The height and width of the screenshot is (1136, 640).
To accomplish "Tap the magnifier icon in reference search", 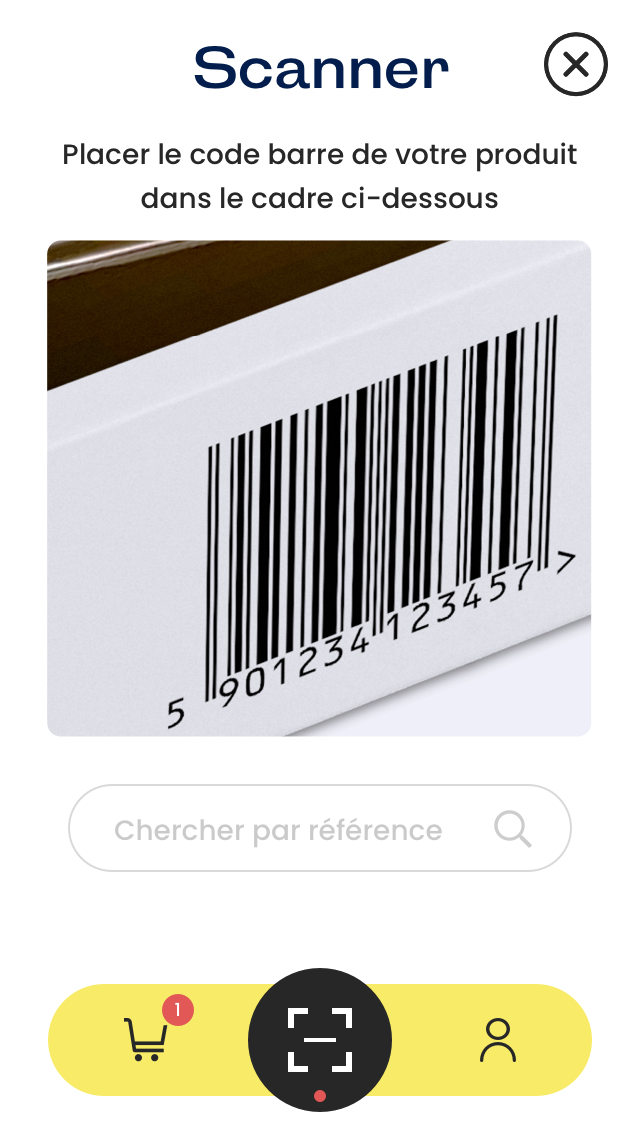I will 513,829.
